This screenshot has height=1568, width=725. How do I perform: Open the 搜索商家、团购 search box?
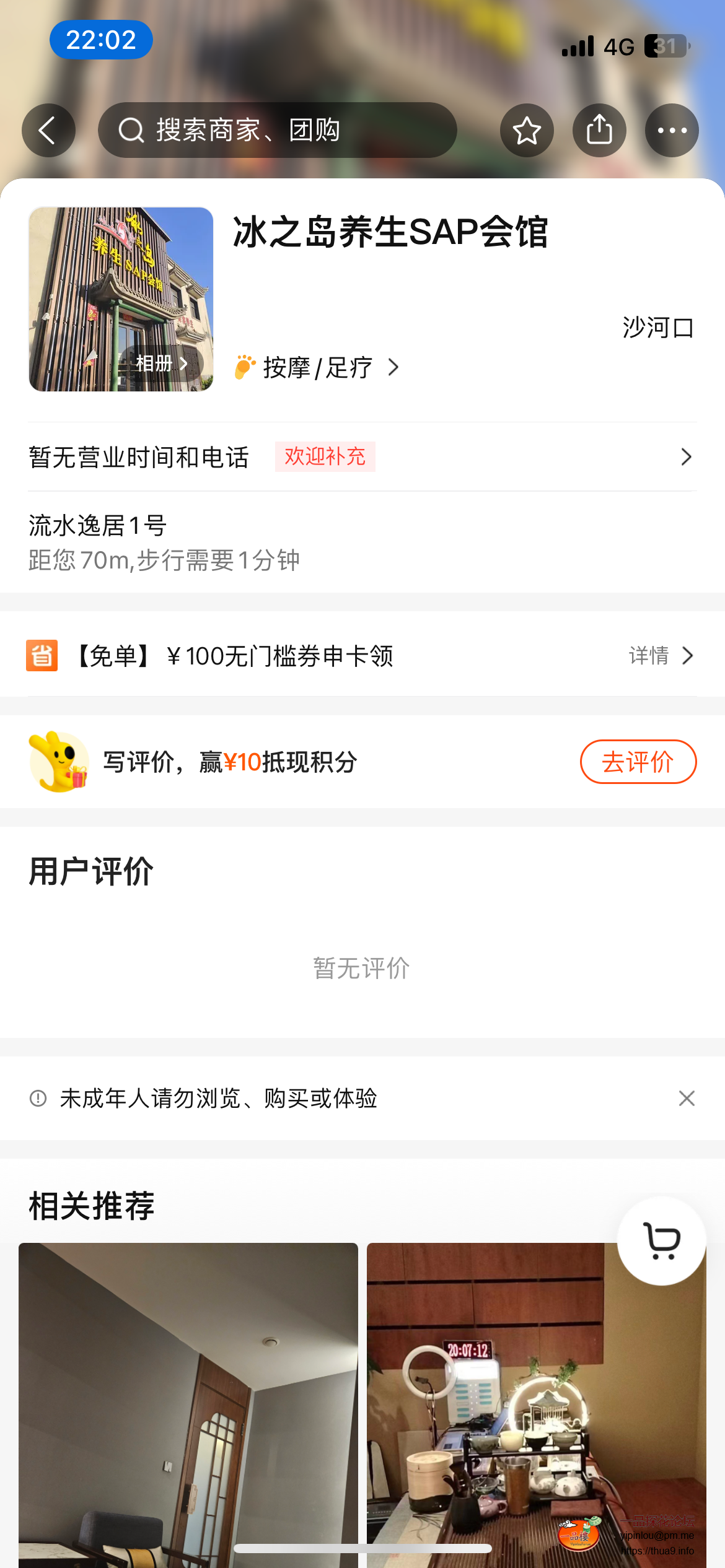point(277,130)
